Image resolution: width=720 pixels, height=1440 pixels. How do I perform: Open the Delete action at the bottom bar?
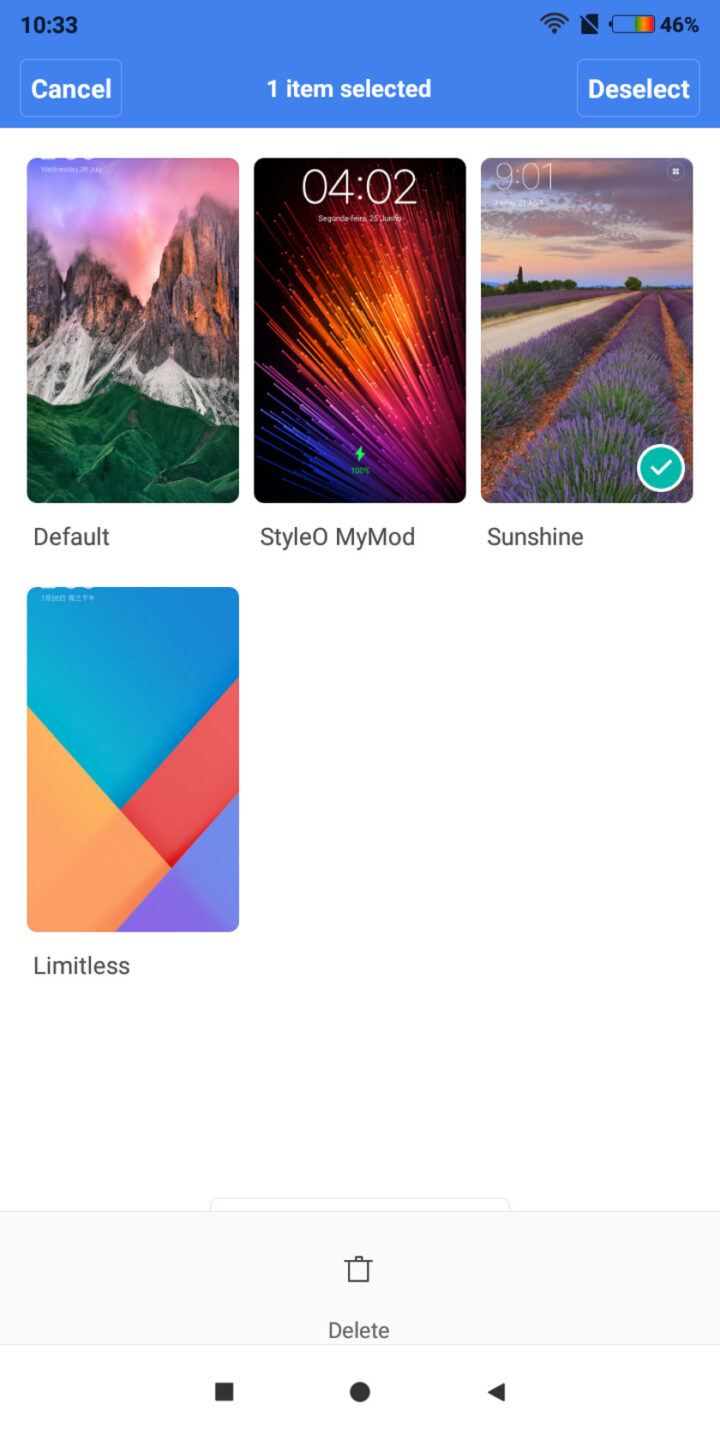(359, 1290)
